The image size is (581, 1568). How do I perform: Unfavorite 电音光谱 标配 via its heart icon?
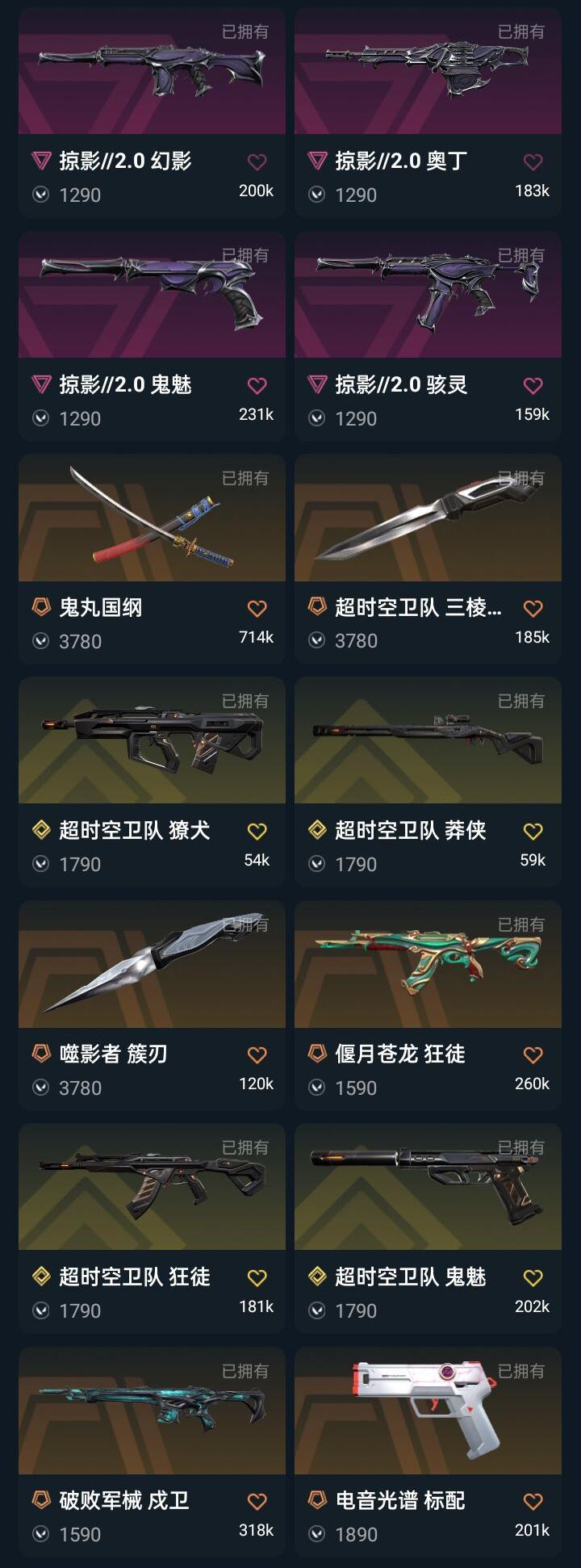point(532,1498)
